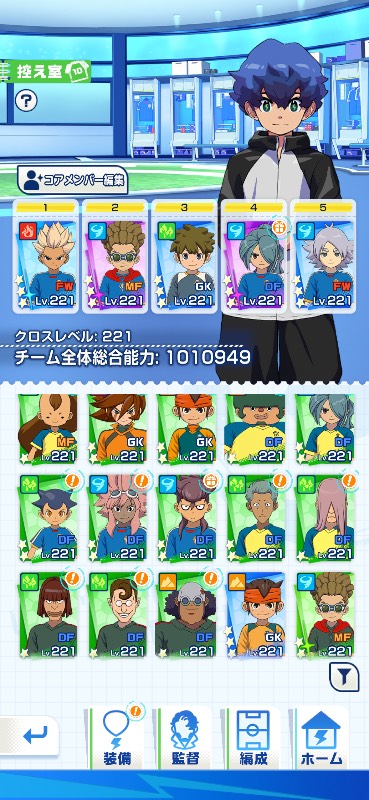The width and height of the screenshot is (369, 800).
Task: Open the 監督 manager menu
Action: tap(184, 737)
